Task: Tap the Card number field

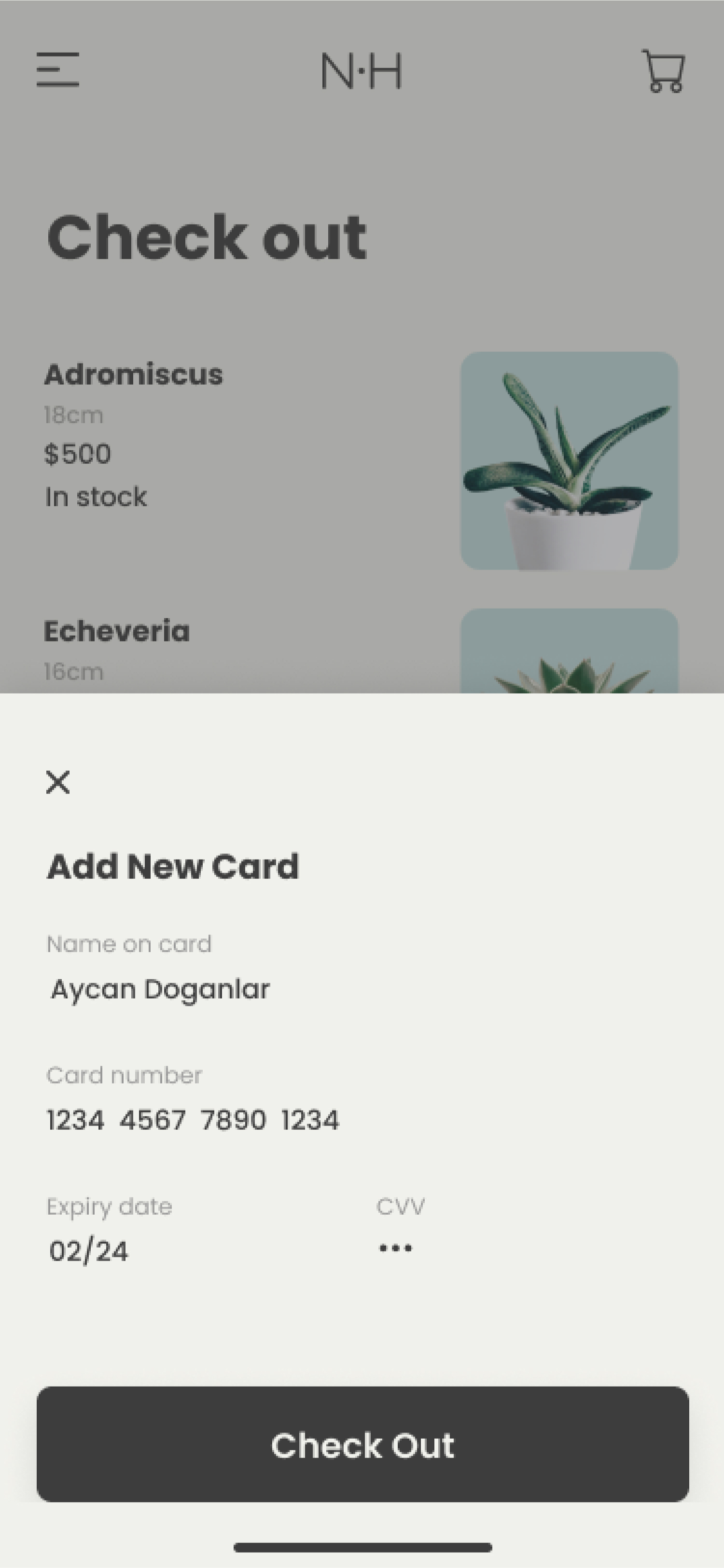Action: [x=193, y=1120]
